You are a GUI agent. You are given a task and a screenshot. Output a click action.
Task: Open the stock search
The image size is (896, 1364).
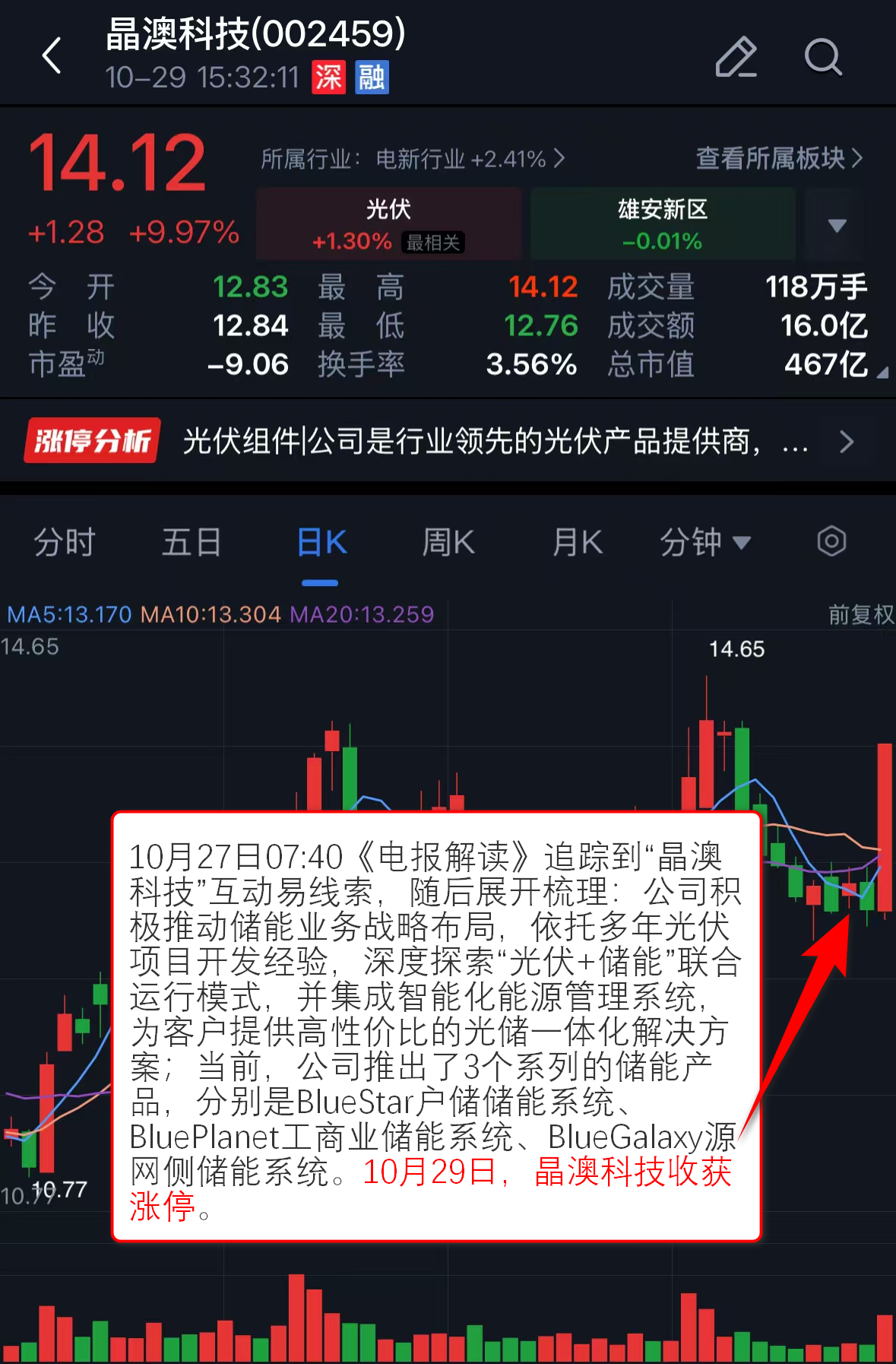coord(823,57)
